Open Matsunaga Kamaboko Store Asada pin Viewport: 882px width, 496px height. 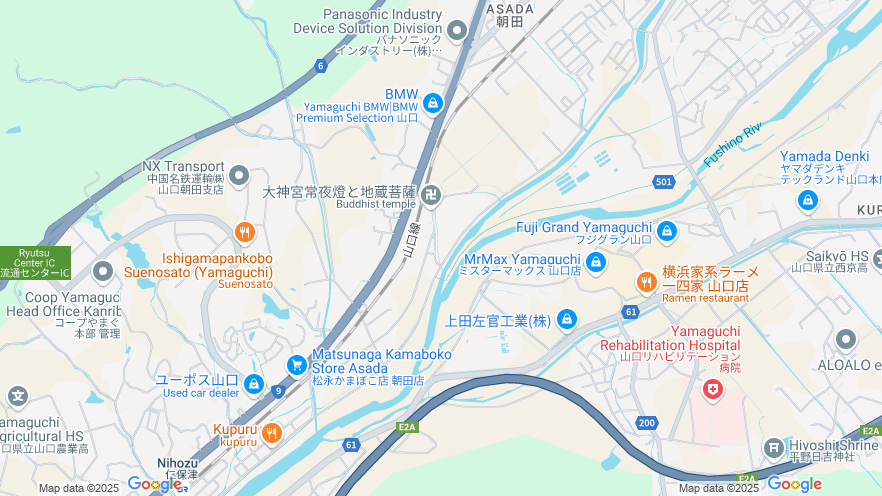point(296,365)
